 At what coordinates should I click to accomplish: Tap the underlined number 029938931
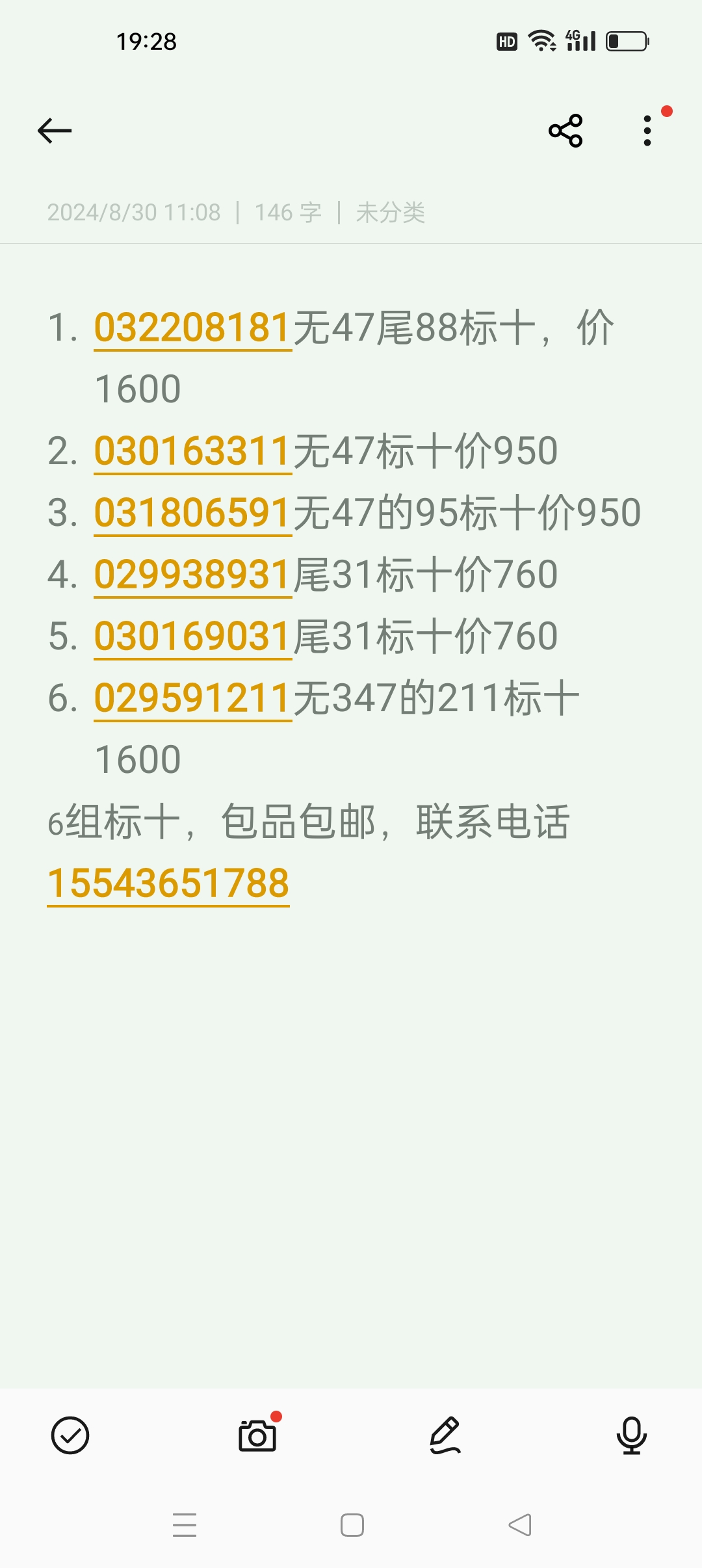pos(192,574)
